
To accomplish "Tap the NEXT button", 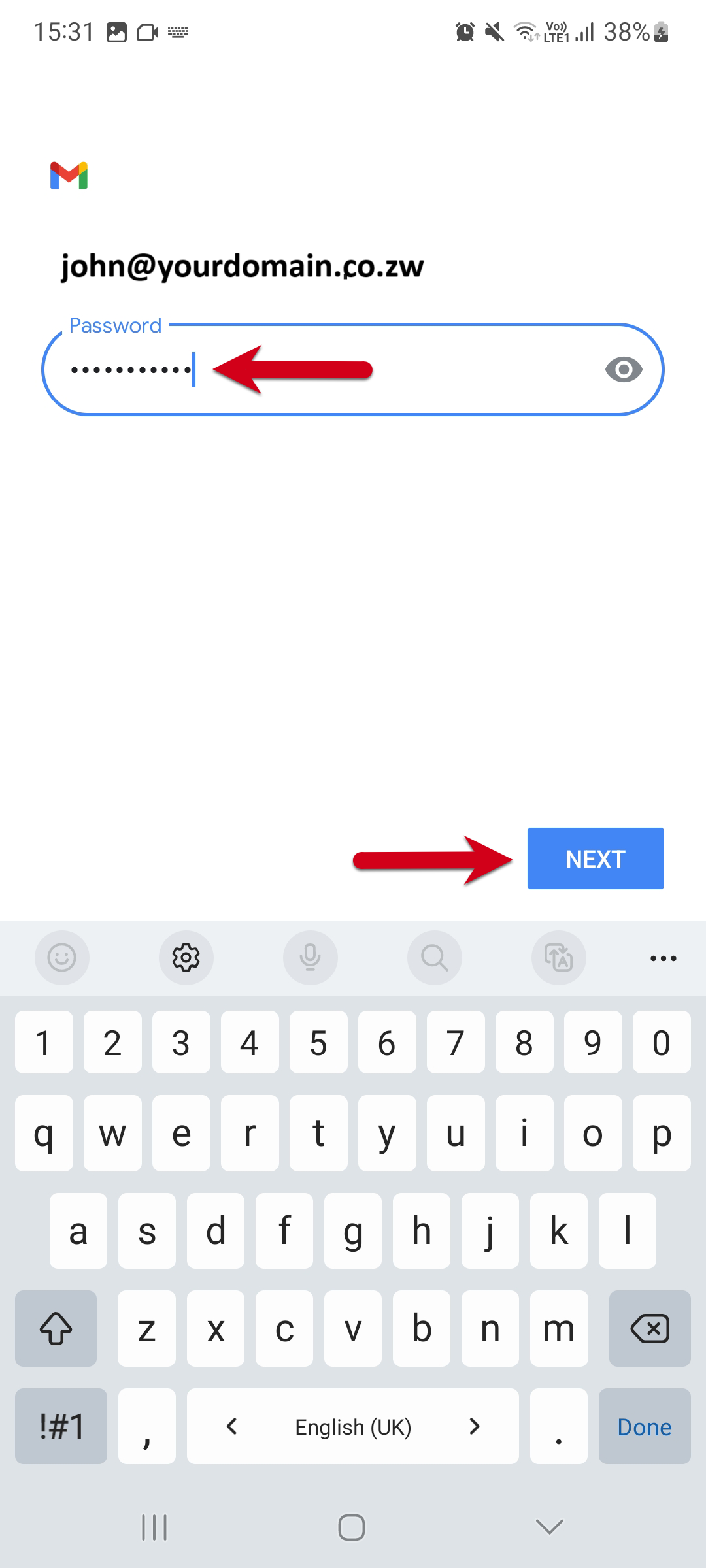I will 596,858.
